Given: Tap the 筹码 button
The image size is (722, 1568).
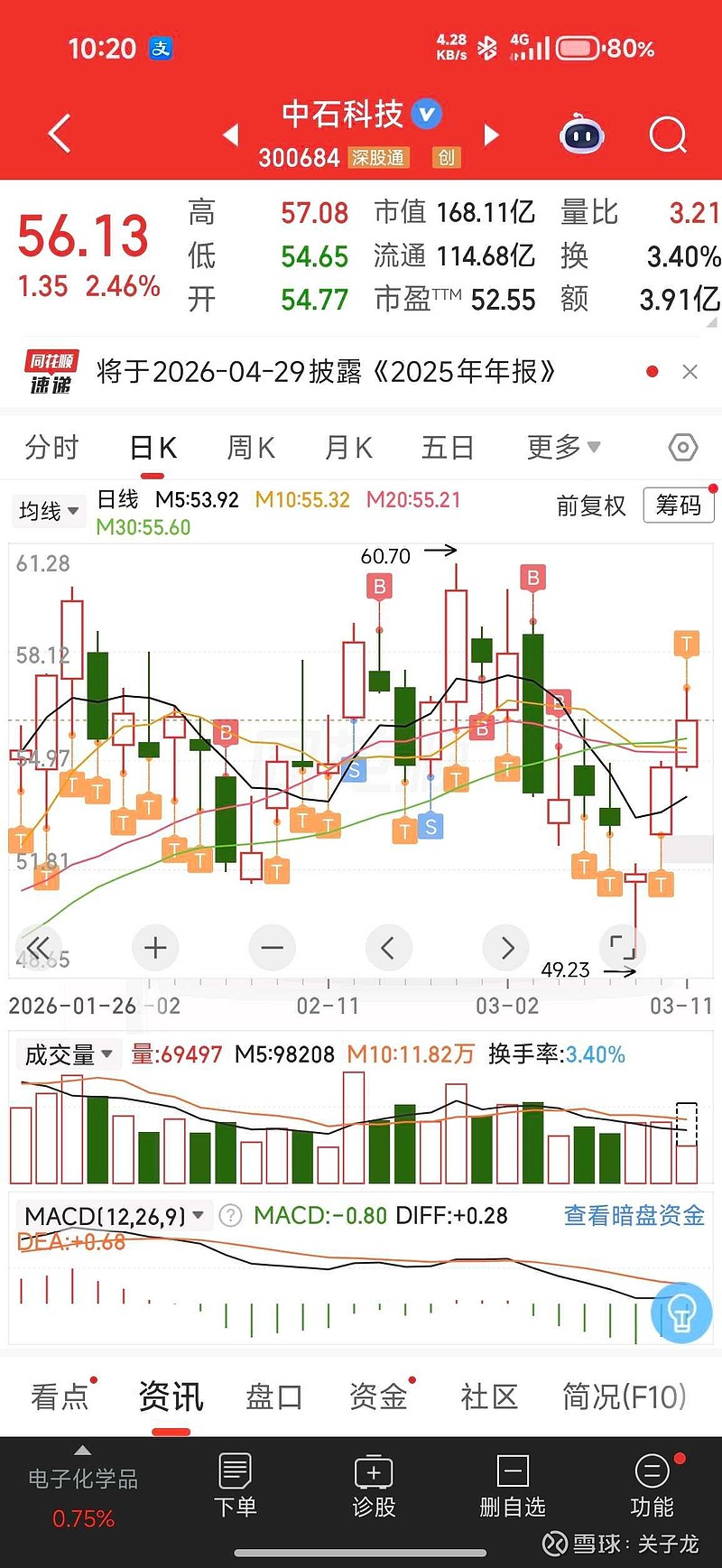Looking at the screenshot, I should (678, 506).
